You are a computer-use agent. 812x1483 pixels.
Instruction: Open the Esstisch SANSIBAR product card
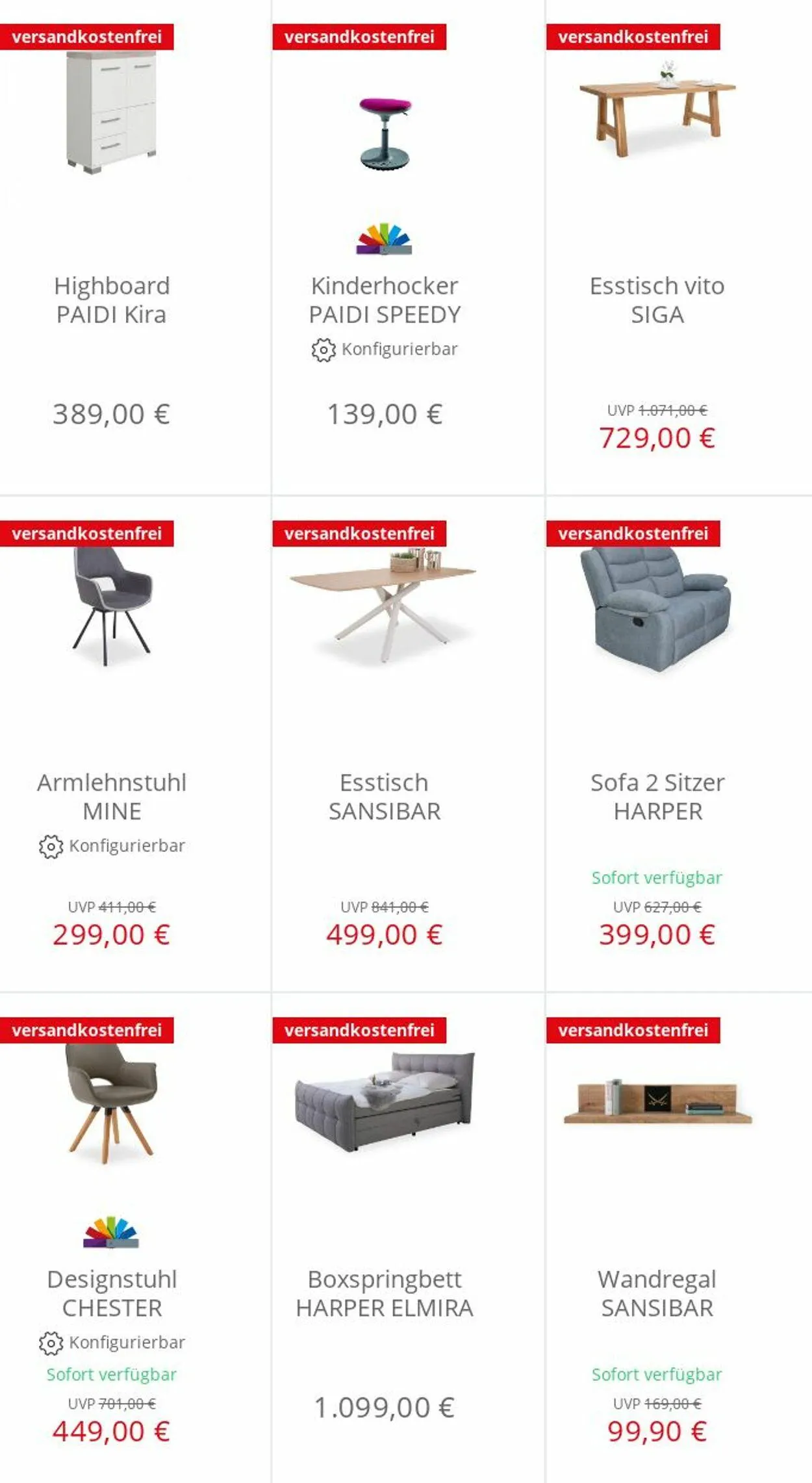(x=384, y=797)
